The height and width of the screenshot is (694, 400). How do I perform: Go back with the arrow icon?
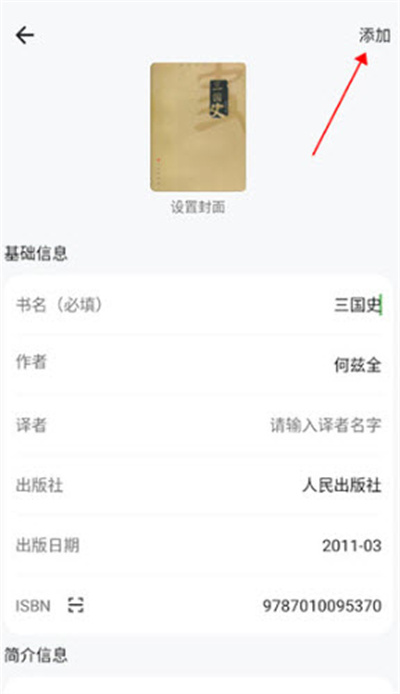pos(25,35)
